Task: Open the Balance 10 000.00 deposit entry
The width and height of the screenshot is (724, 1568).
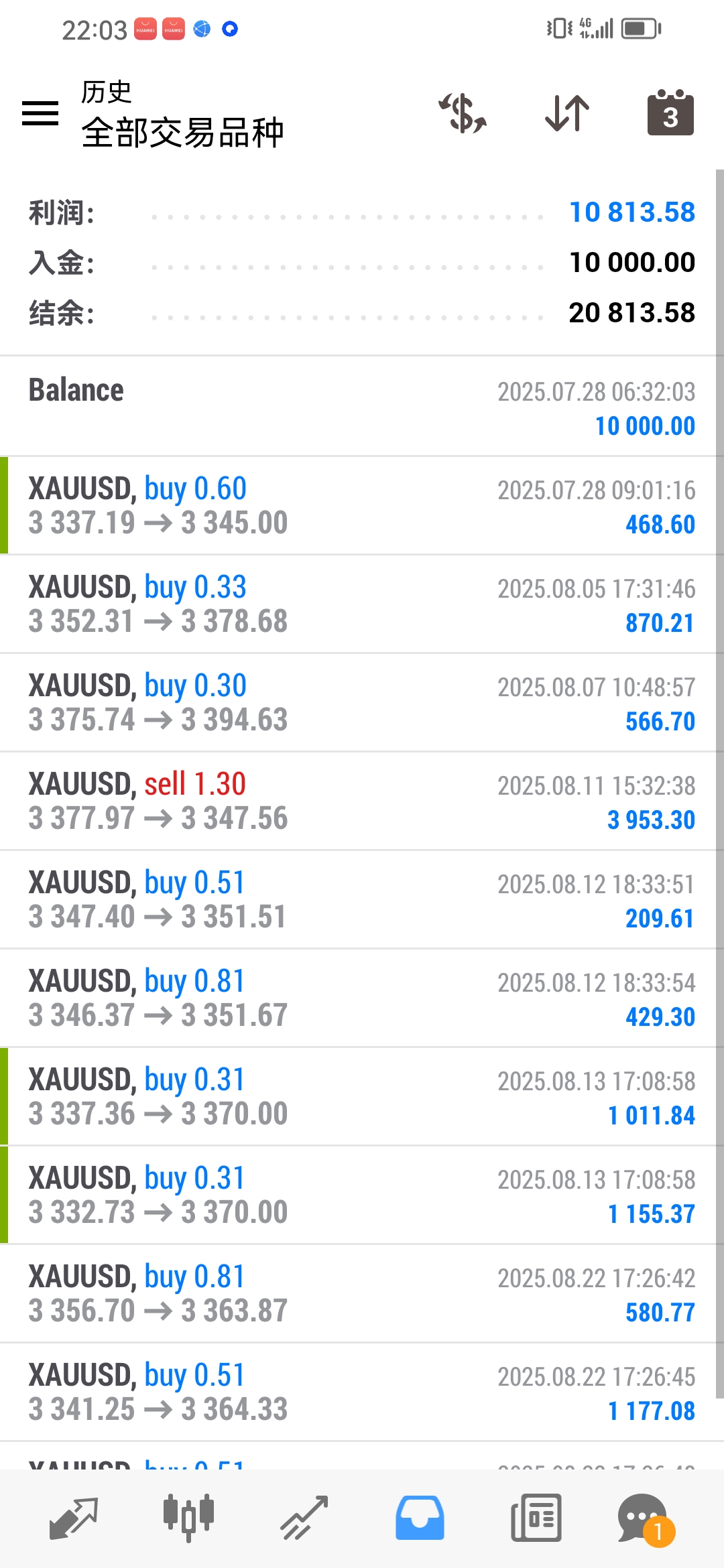Action: (362, 407)
